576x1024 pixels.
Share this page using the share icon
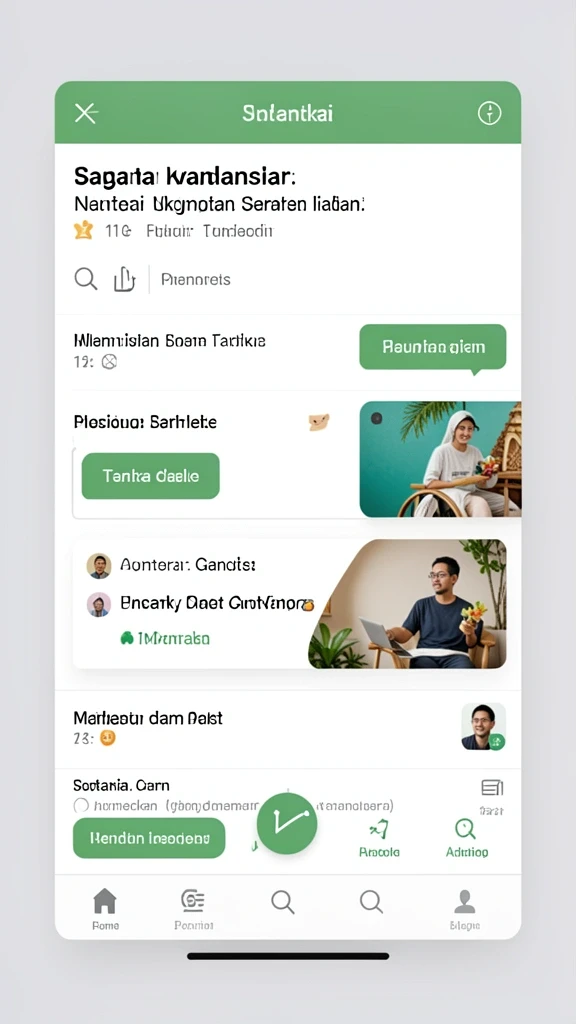[x=124, y=279]
